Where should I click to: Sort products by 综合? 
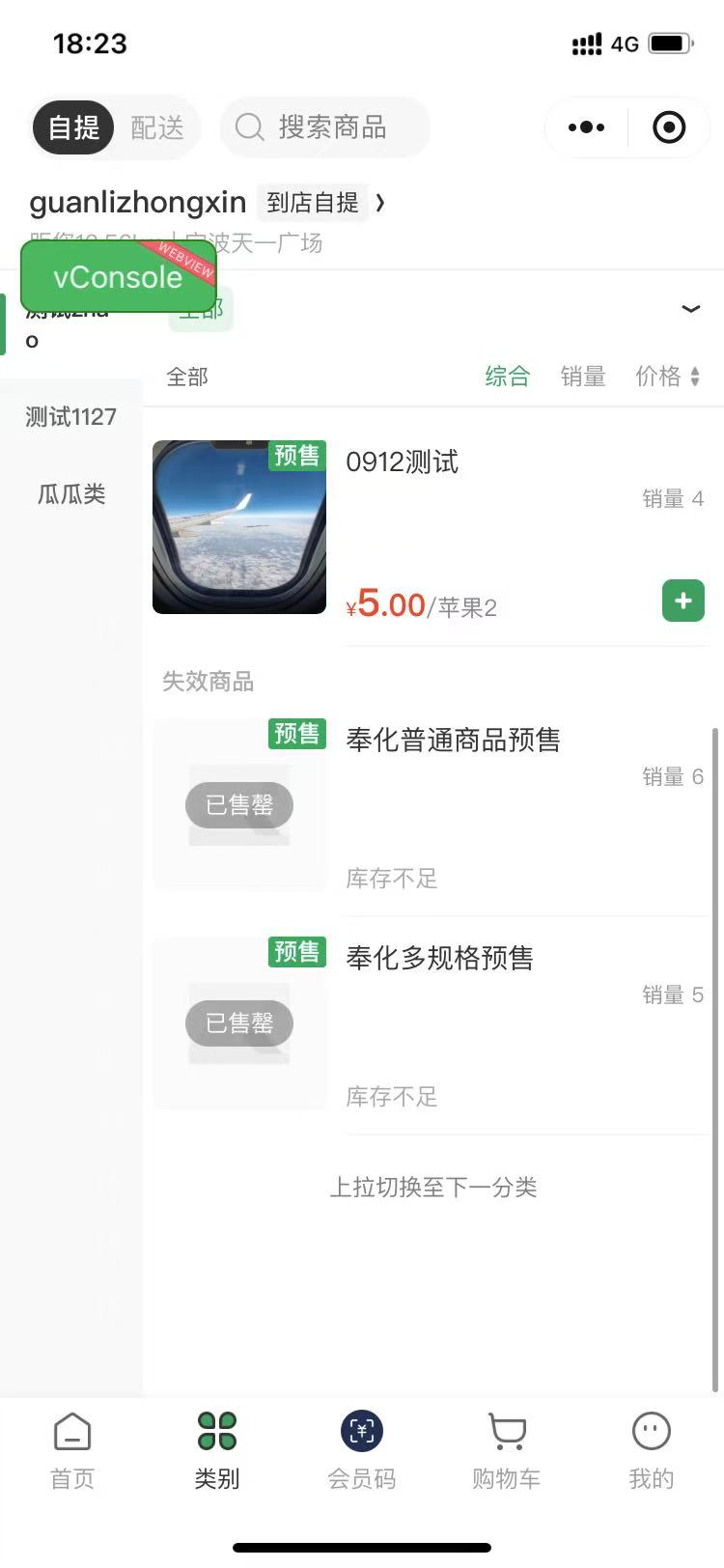[508, 377]
